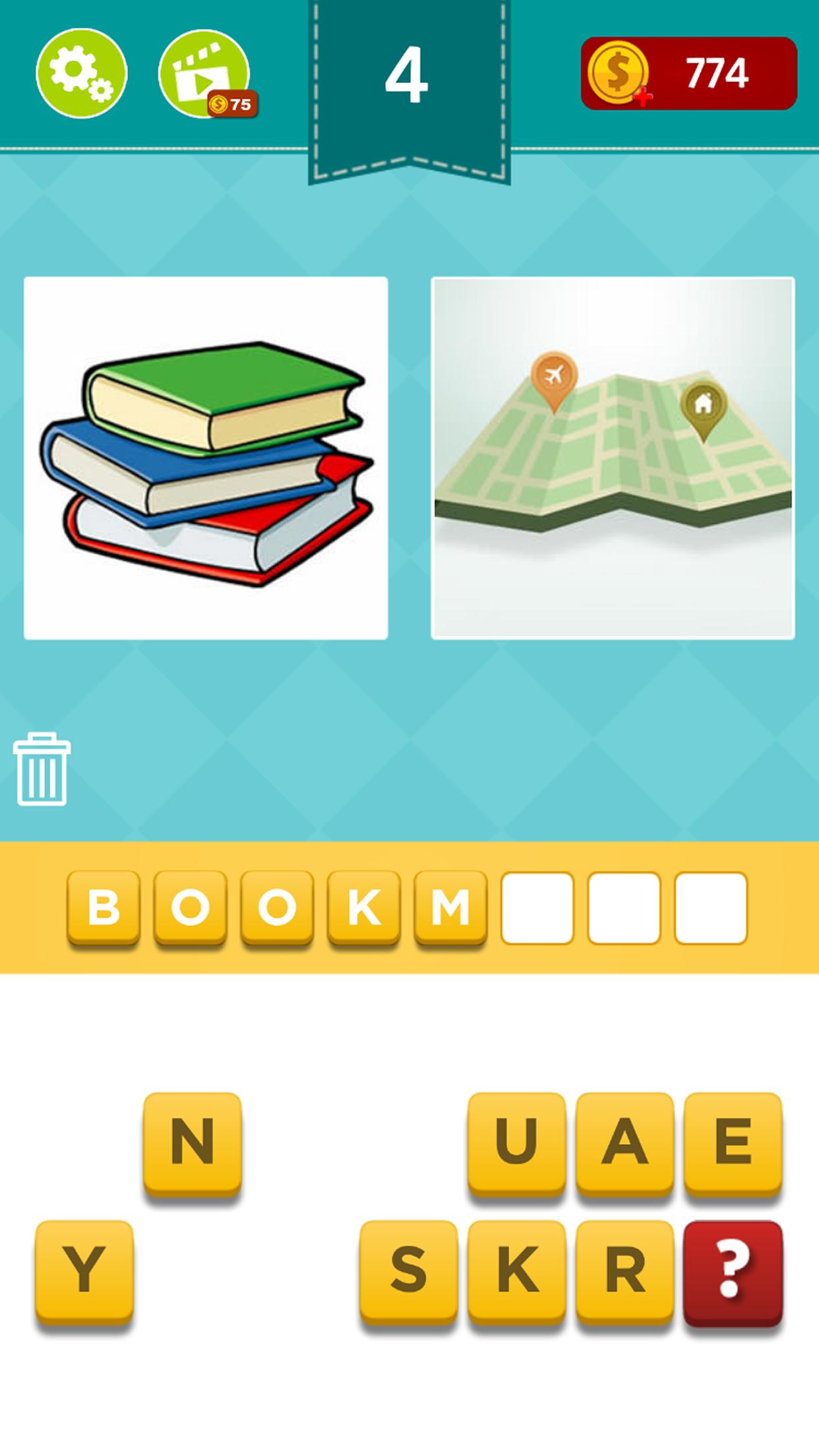Select the K tile from the letter pool
Screen dimensions: 819x1456
click(516, 1270)
